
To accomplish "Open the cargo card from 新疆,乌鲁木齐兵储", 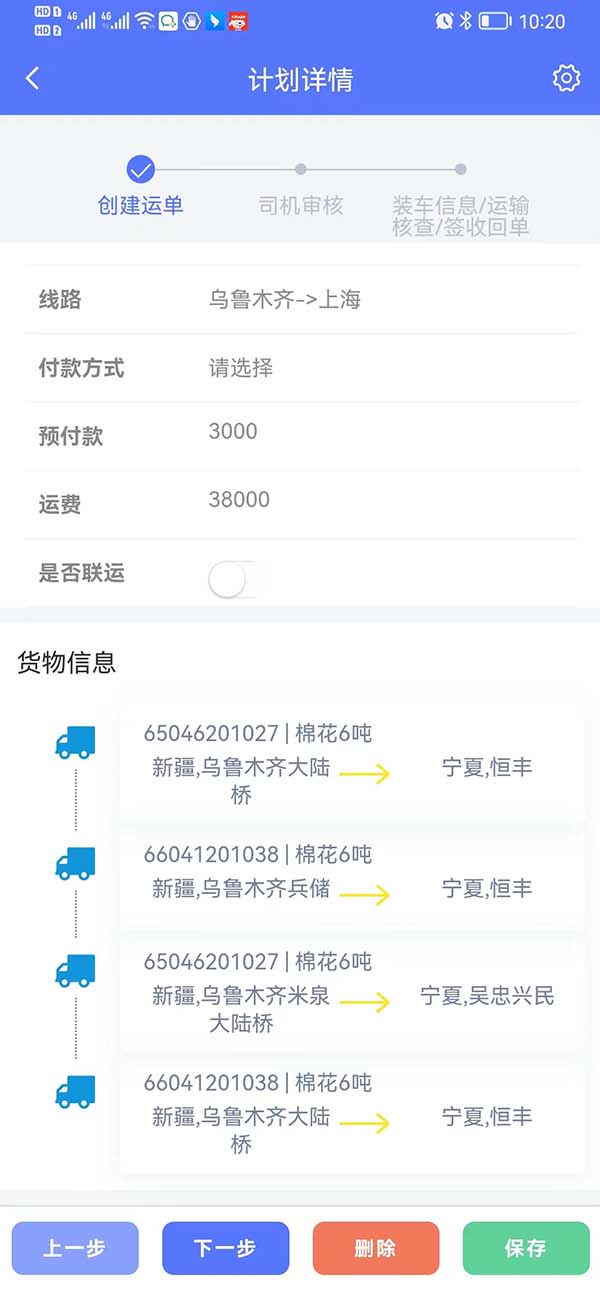I will [352, 880].
